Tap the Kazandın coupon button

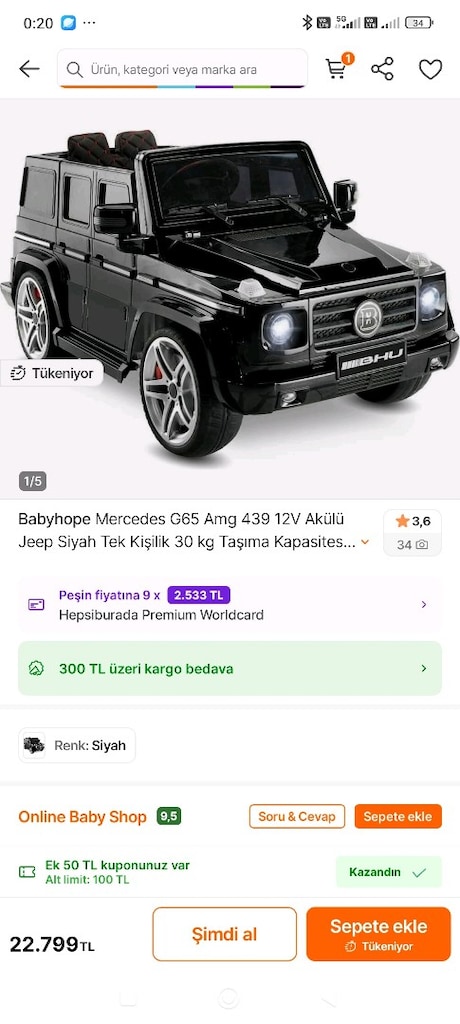tap(389, 872)
